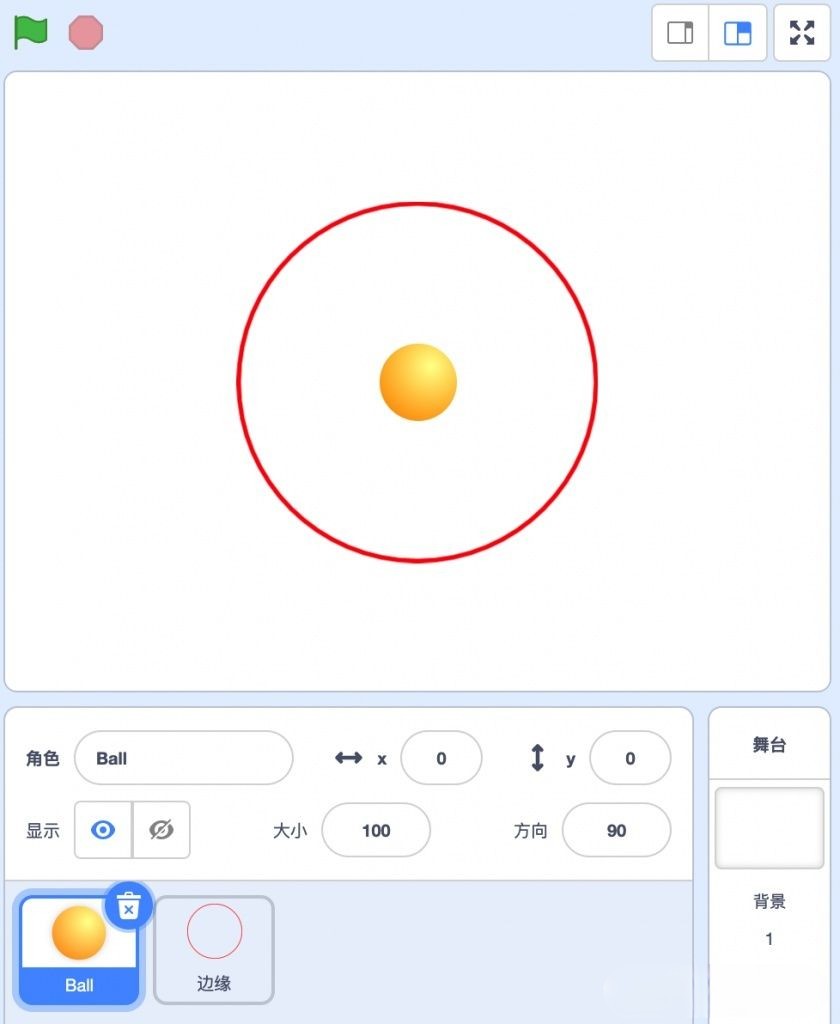Select the 边缘 sprite tile
Screen dimensions: 840x1024
click(214, 950)
